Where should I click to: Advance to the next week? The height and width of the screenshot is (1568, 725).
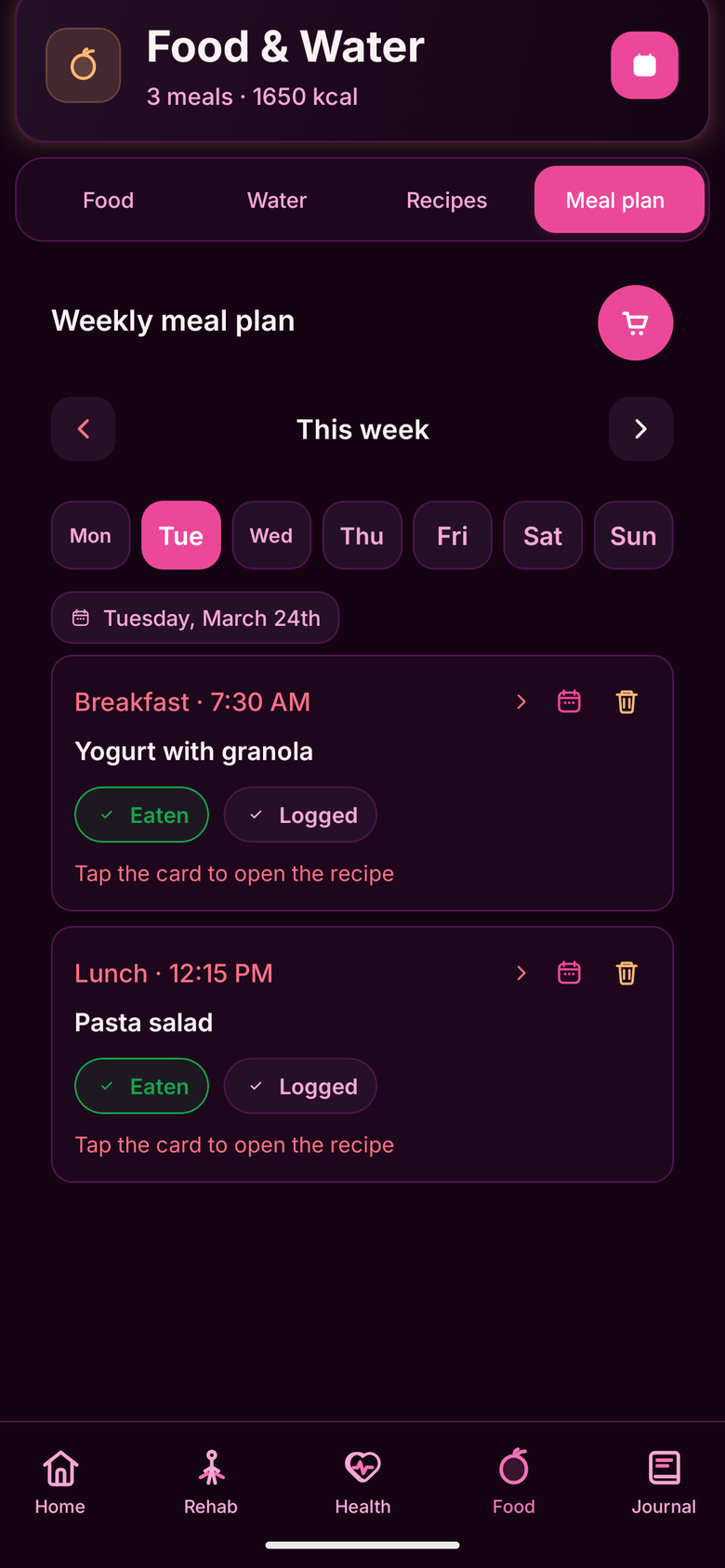click(x=640, y=429)
